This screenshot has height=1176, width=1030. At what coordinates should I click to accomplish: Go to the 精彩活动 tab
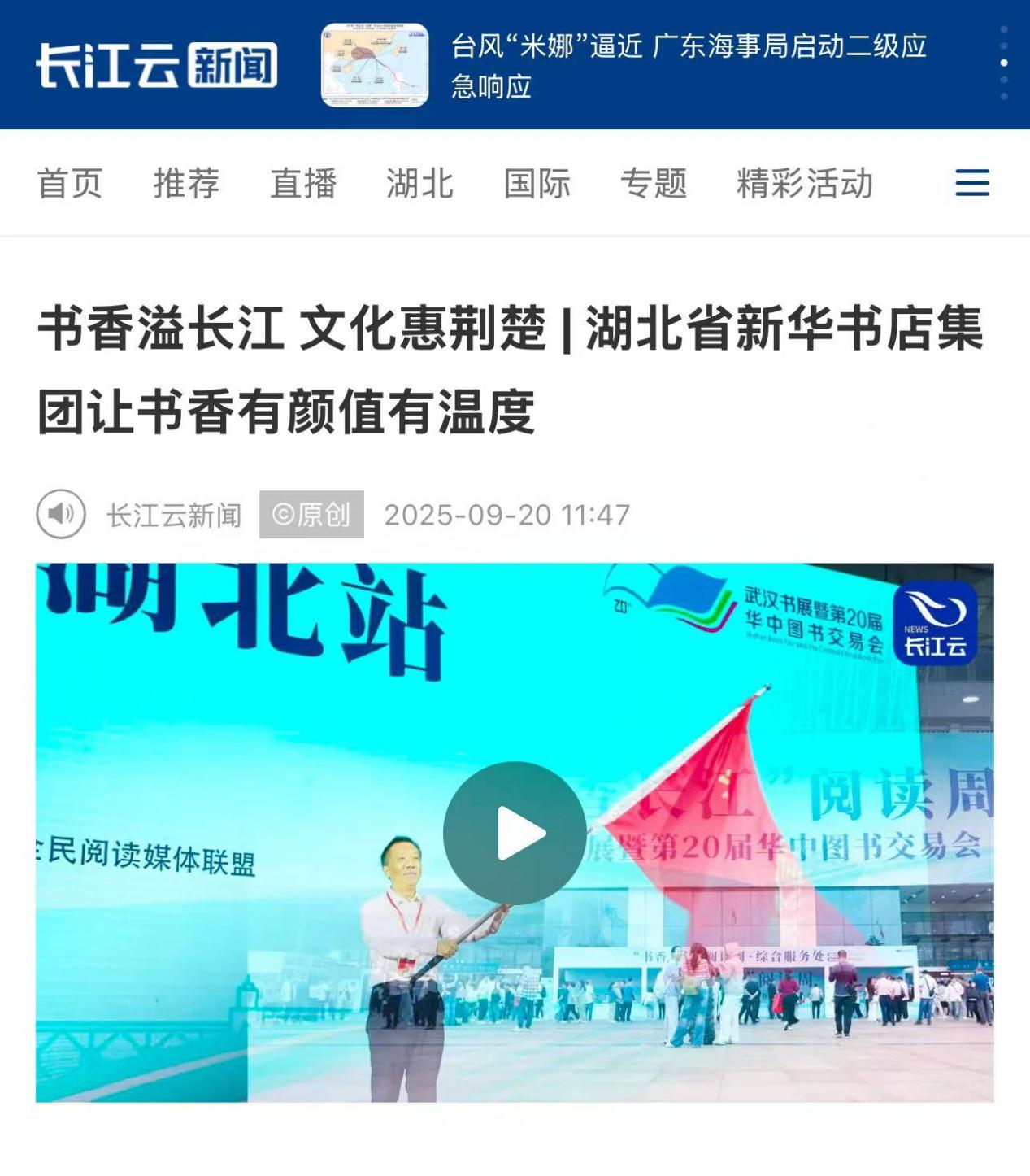(x=804, y=183)
